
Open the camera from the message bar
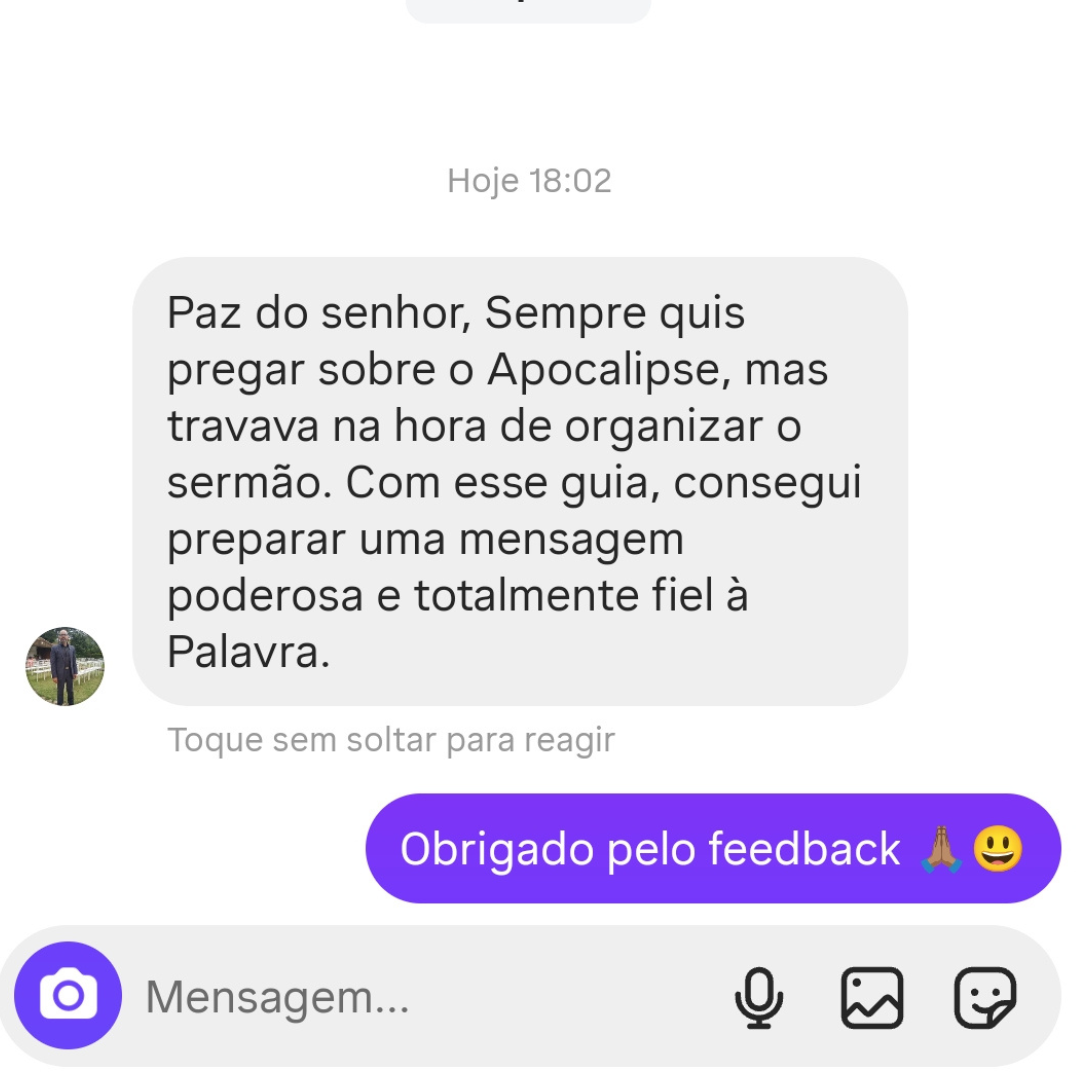tap(68, 996)
